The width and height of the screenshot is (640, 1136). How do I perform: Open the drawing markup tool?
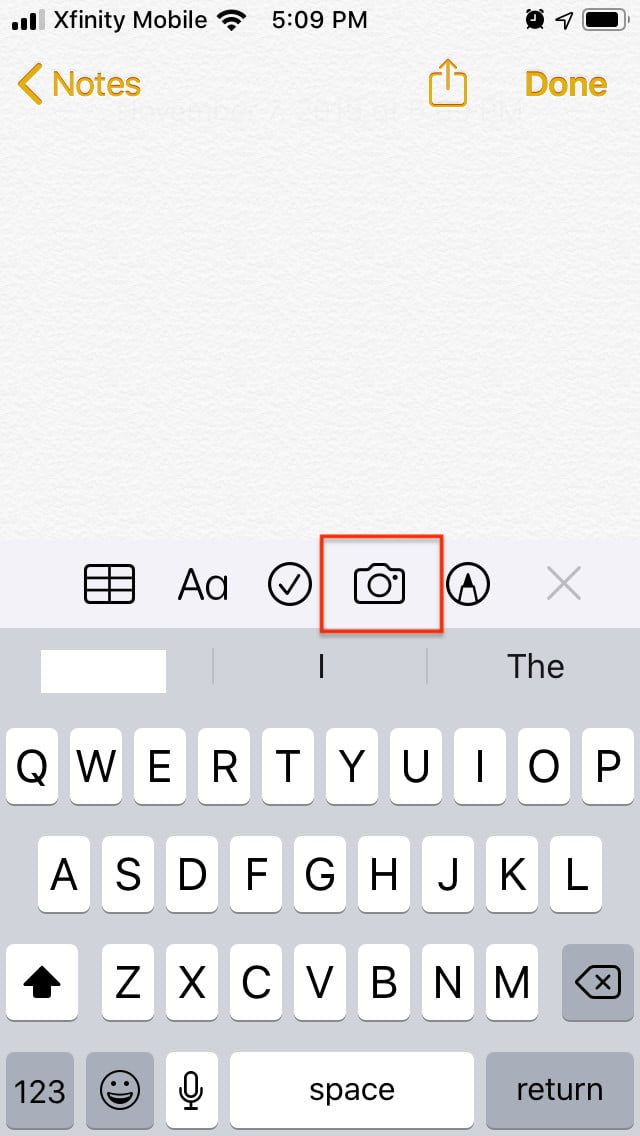pyautogui.click(x=468, y=585)
